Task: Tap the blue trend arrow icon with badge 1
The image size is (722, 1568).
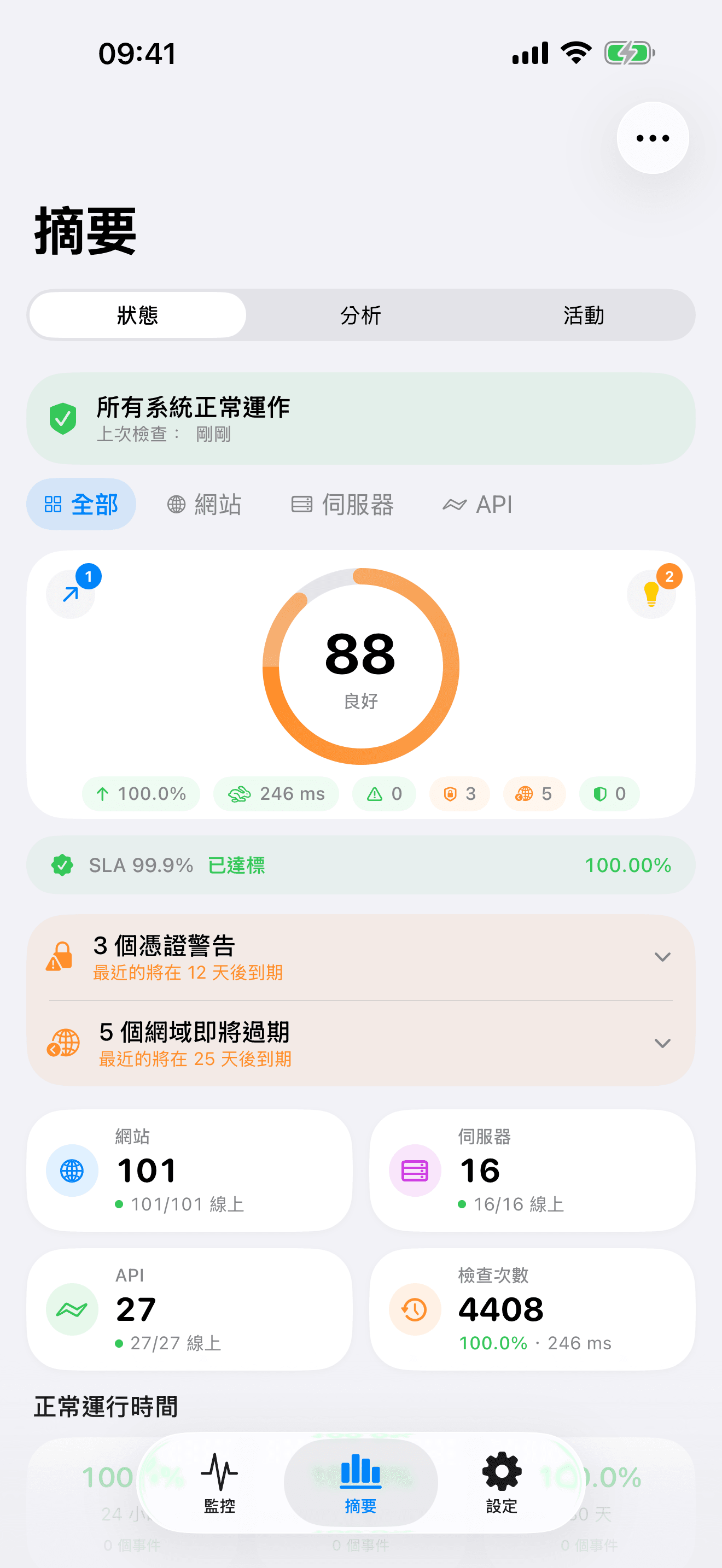Action: point(71,594)
